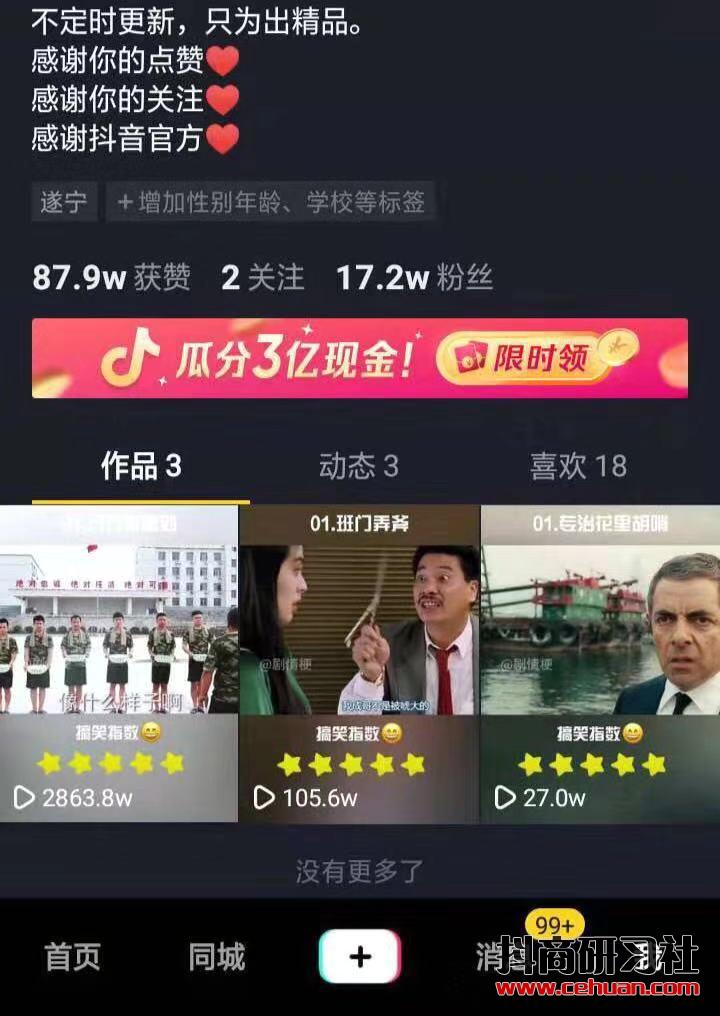
Task: Switch to the 动态 3 tab
Action: pyautogui.click(x=358, y=466)
